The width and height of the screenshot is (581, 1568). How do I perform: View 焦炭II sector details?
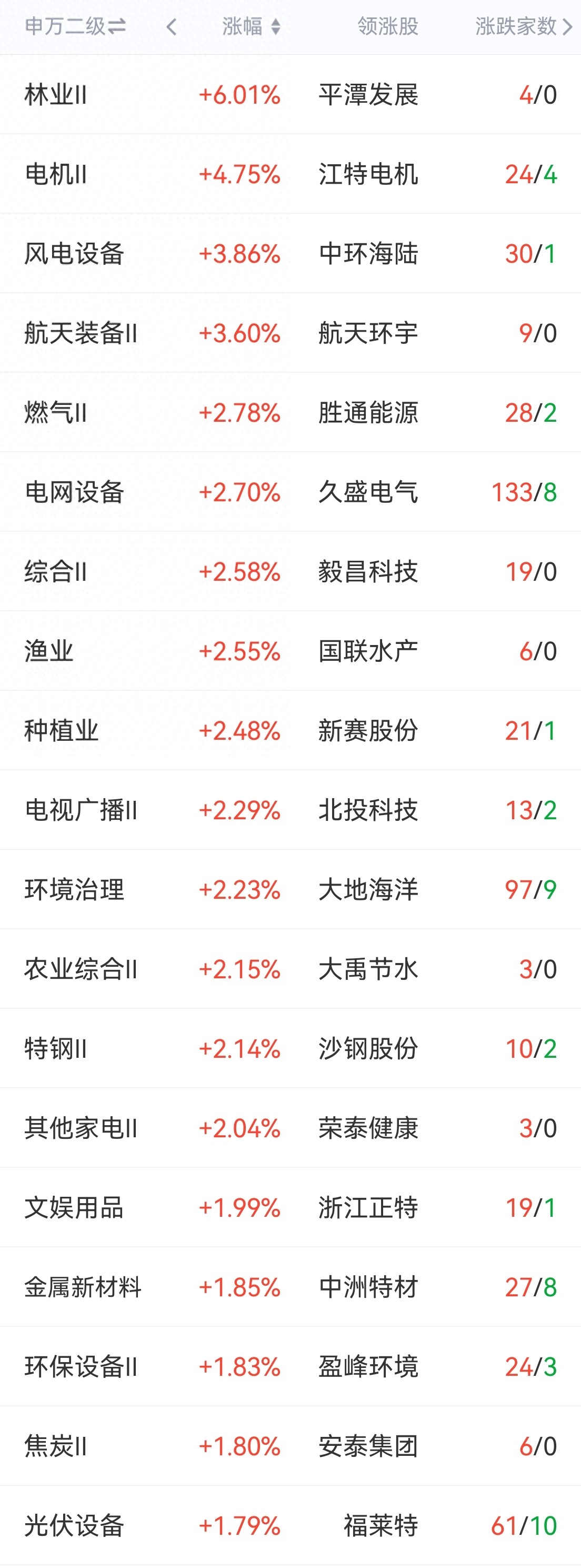coord(290,1446)
